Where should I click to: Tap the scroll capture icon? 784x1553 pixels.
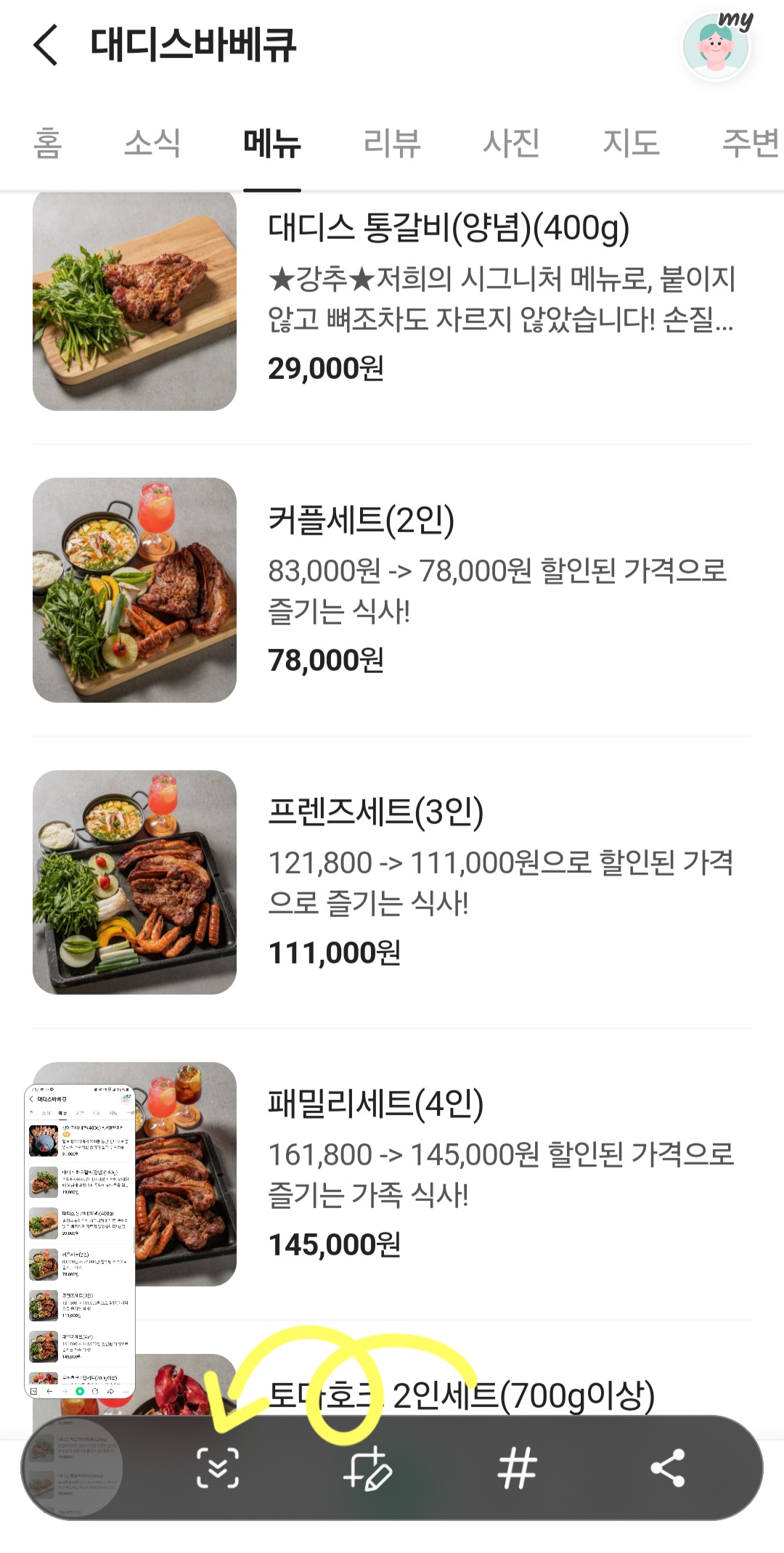[218, 1468]
